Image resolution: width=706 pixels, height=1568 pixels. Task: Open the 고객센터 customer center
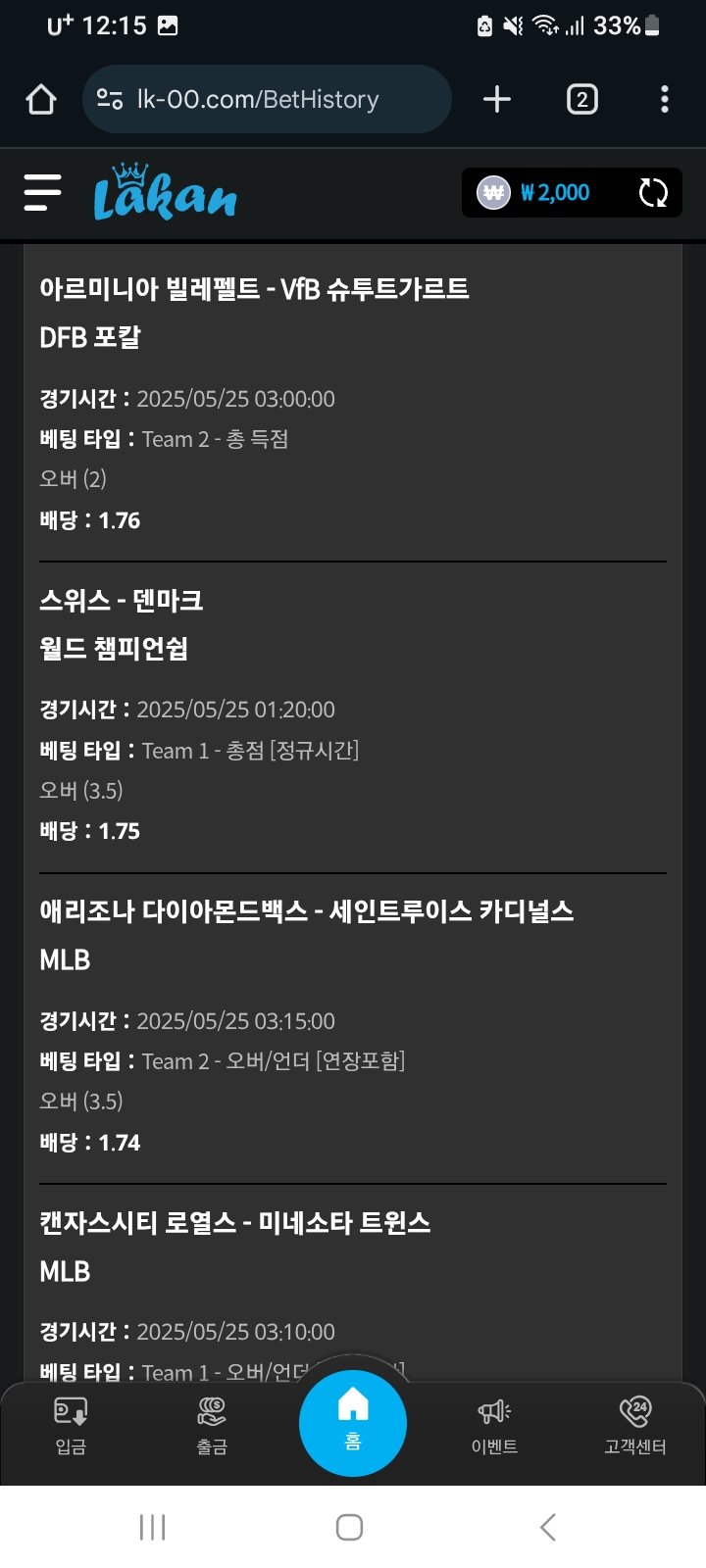(634, 1424)
